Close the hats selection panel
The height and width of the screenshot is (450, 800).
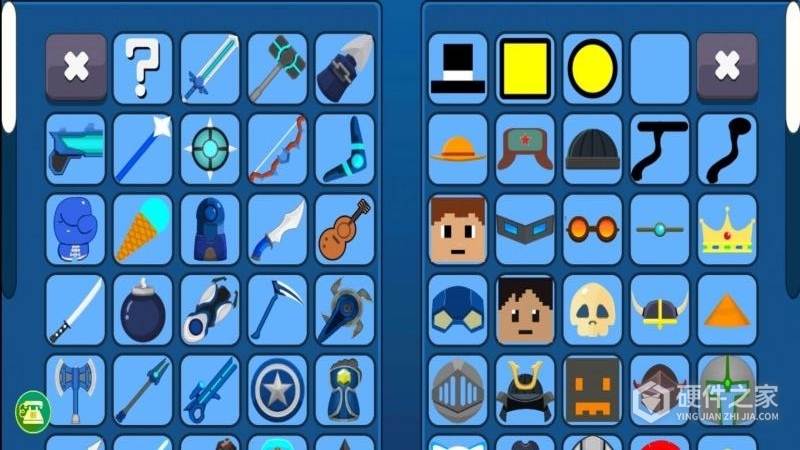click(x=727, y=68)
